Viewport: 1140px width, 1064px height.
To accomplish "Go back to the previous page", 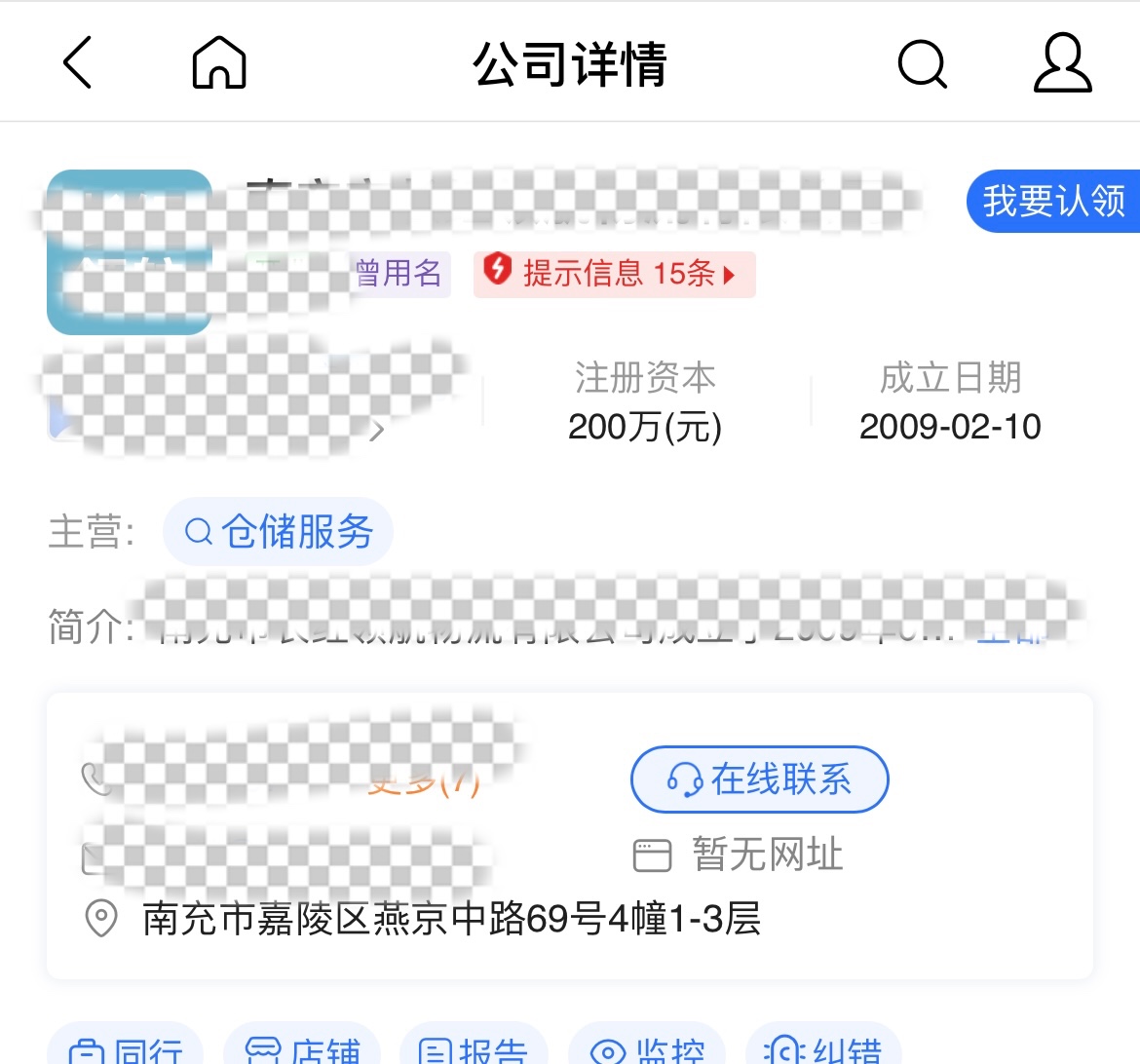I will coord(78,63).
